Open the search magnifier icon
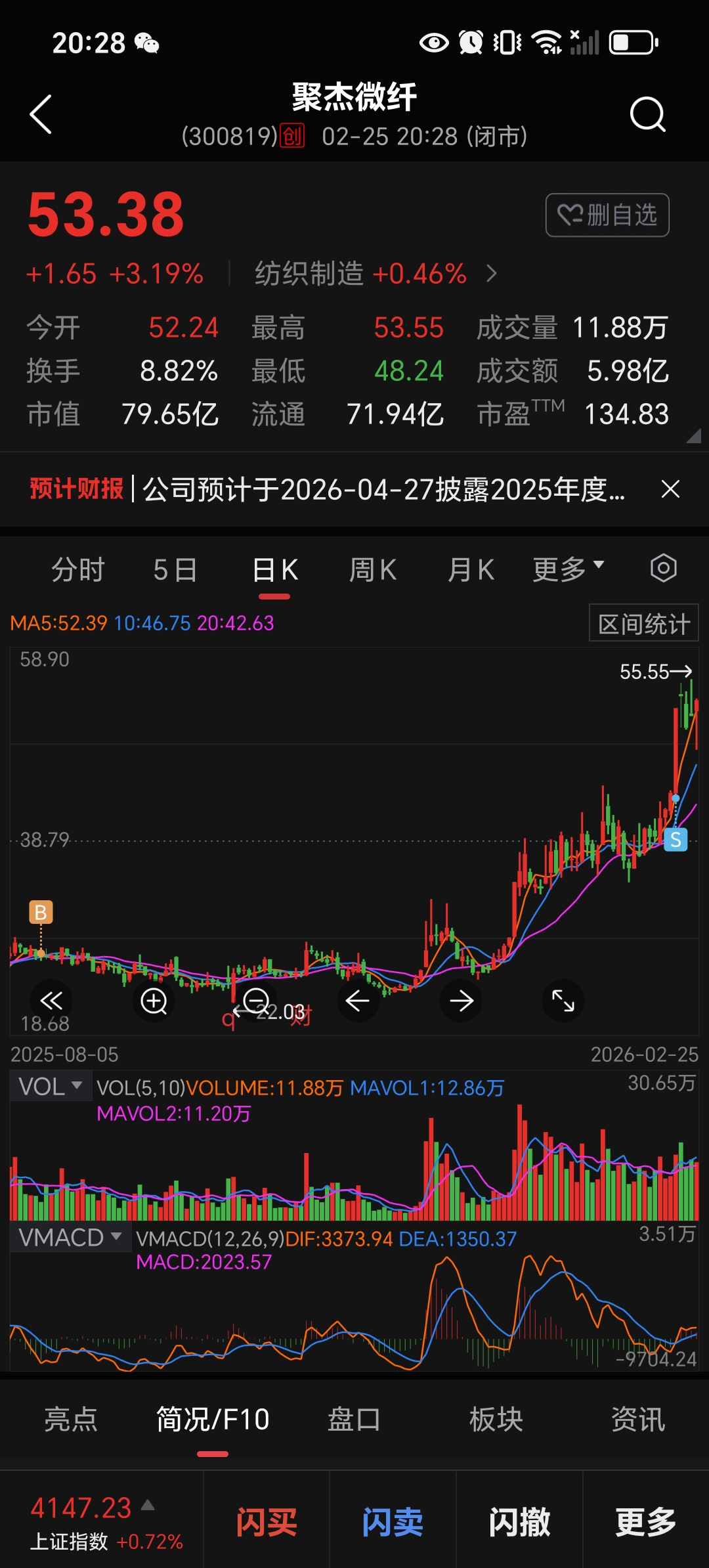 pyautogui.click(x=647, y=115)
